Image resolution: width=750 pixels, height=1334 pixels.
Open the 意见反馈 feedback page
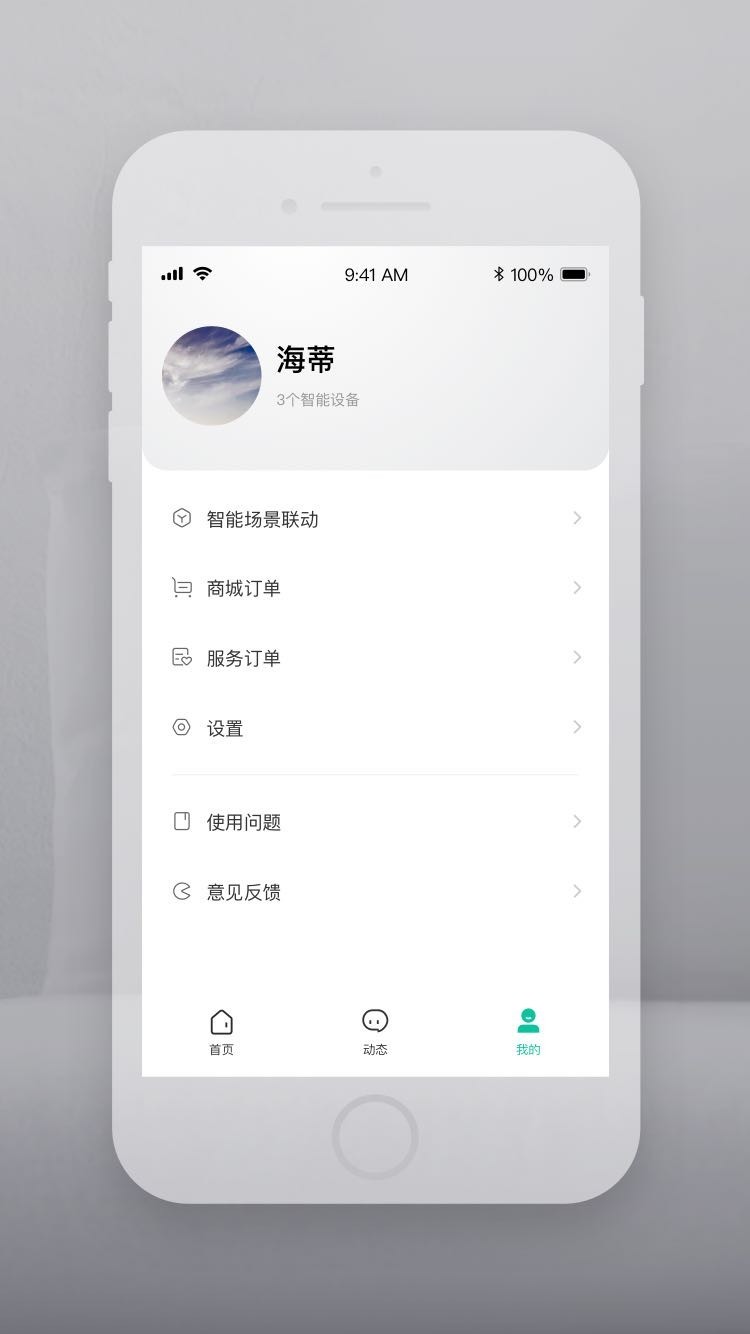[x=244, y=892]
